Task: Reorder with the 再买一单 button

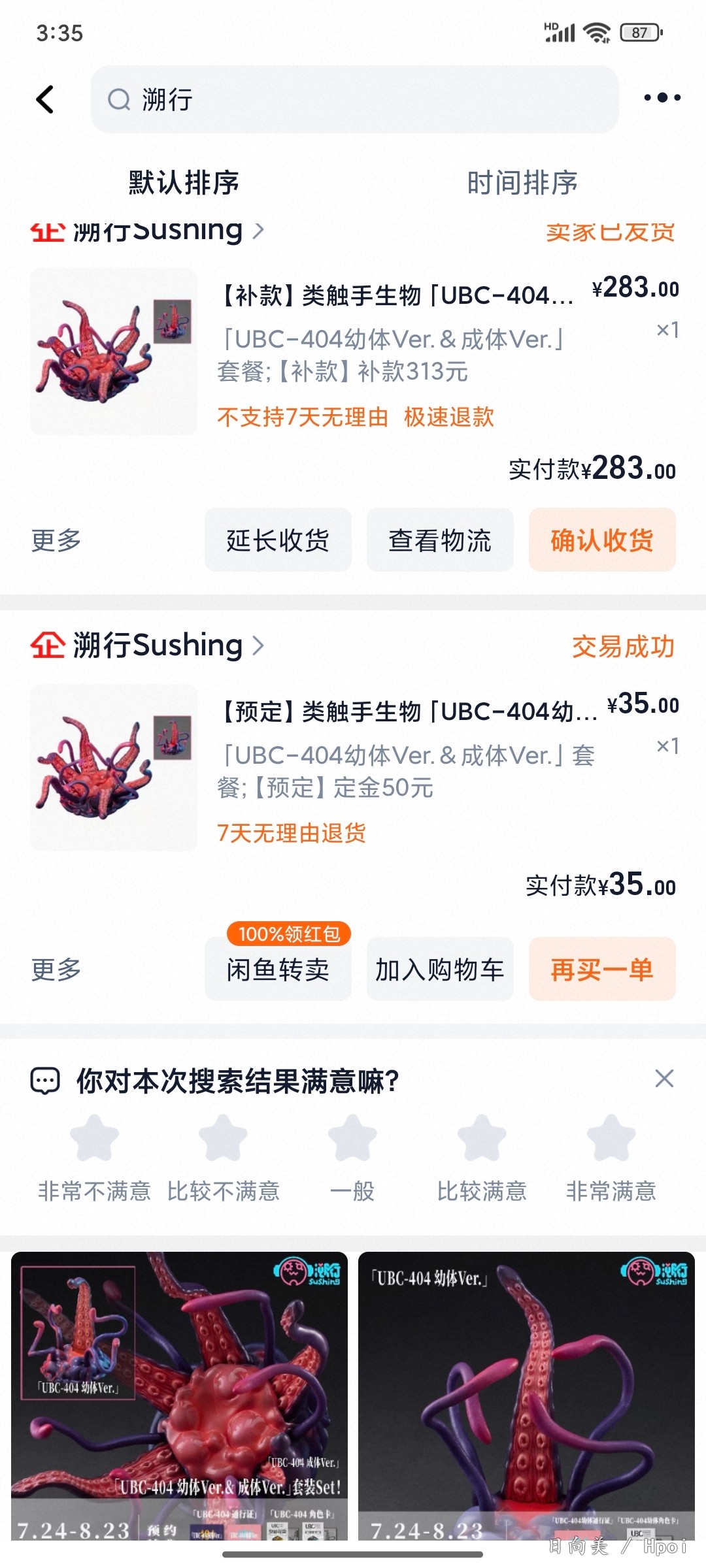Action: click(602, 970)
